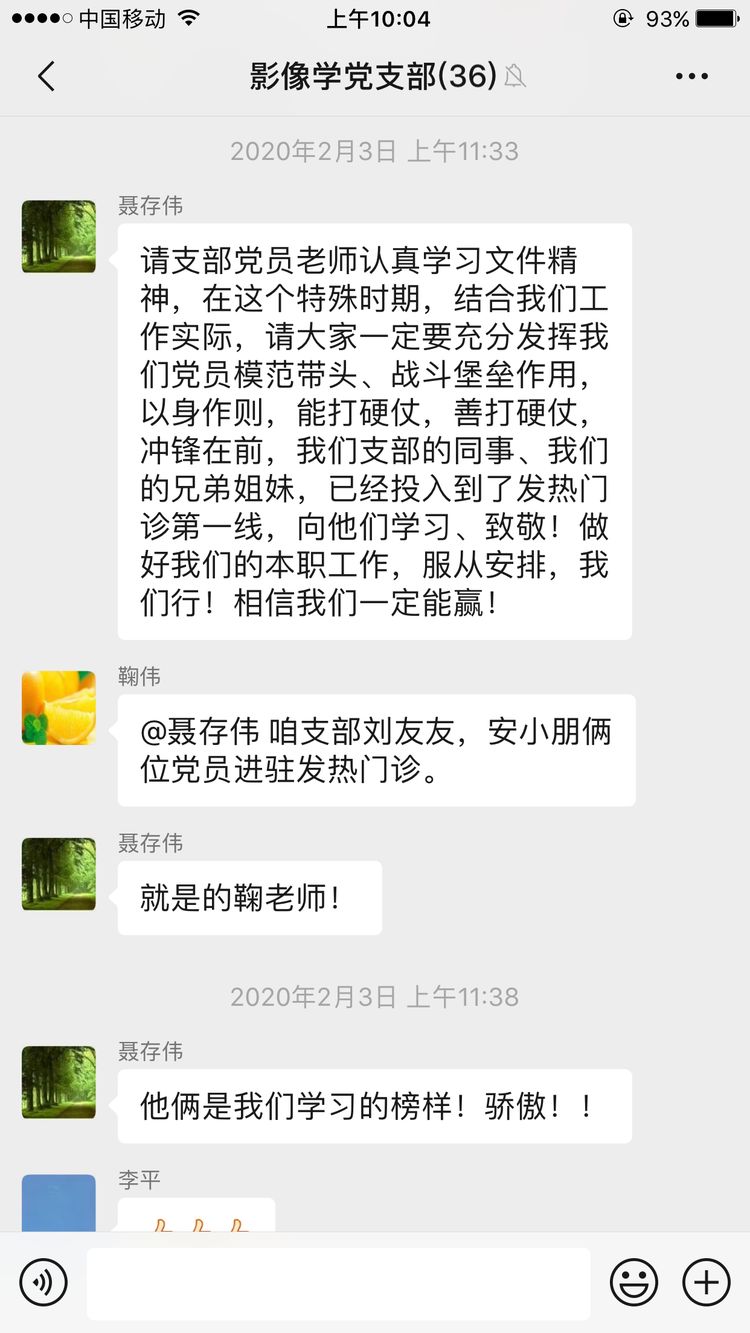The height and width of the screenshot is (1333, 750).
Task: Open the emoji picker
Action: pos(634,1282)
